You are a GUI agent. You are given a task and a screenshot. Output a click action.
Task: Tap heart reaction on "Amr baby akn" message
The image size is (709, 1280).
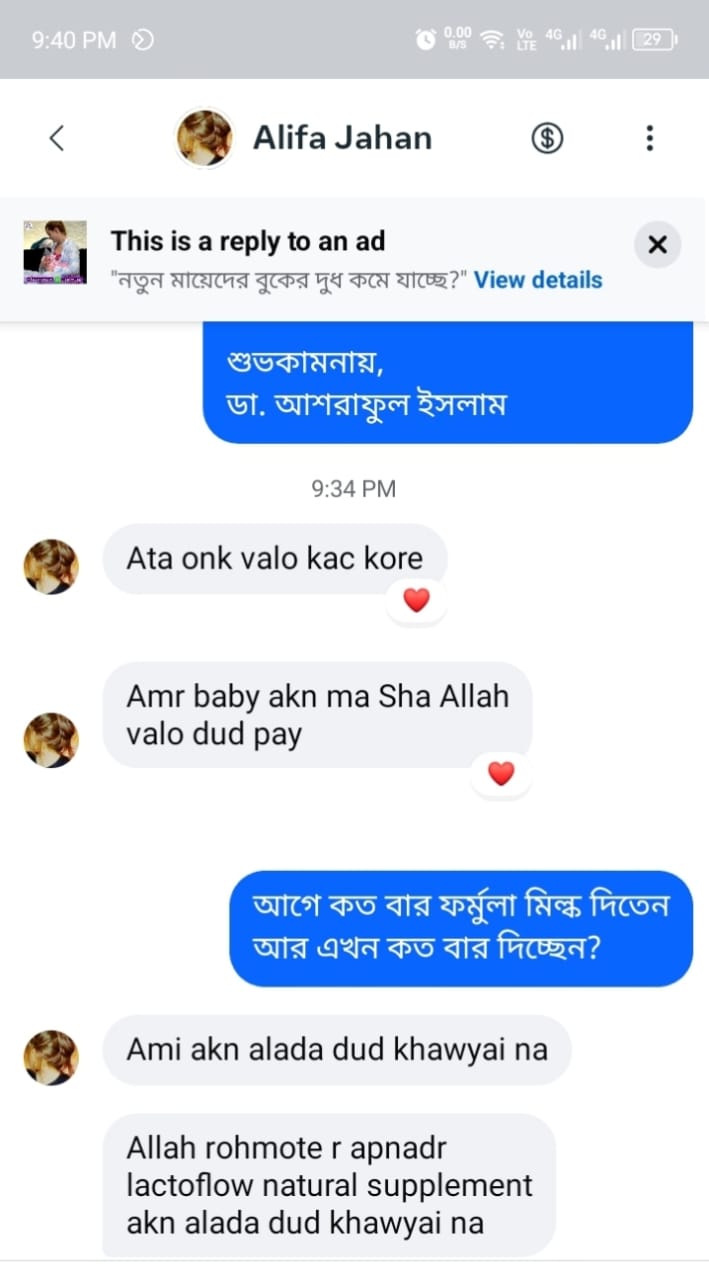pos(501,773)
